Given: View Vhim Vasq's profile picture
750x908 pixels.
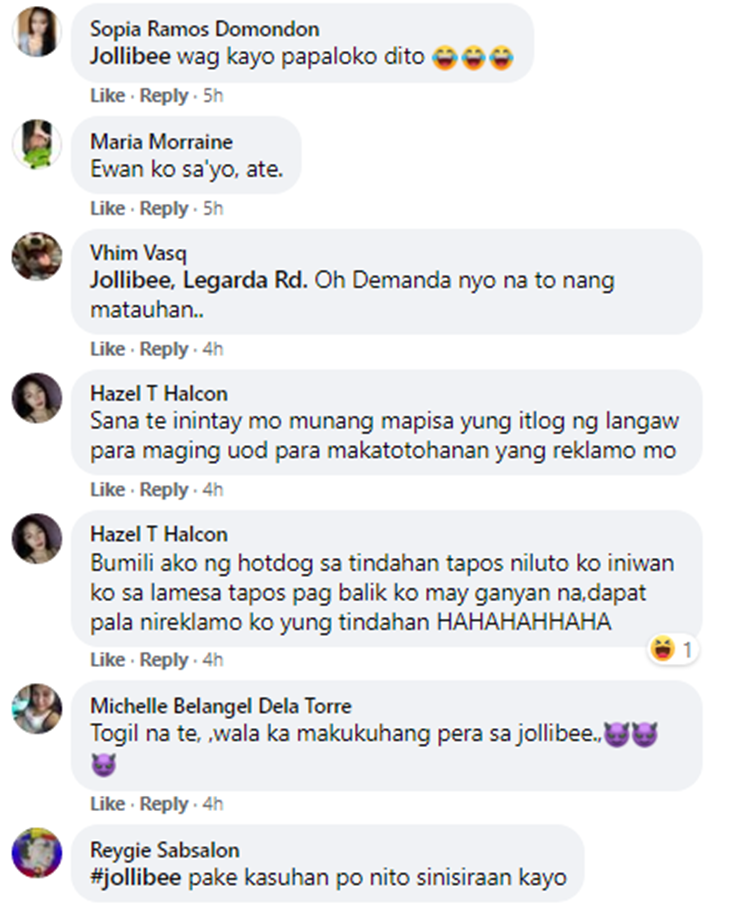Looking at the screenshot, I should click(37, 257).
